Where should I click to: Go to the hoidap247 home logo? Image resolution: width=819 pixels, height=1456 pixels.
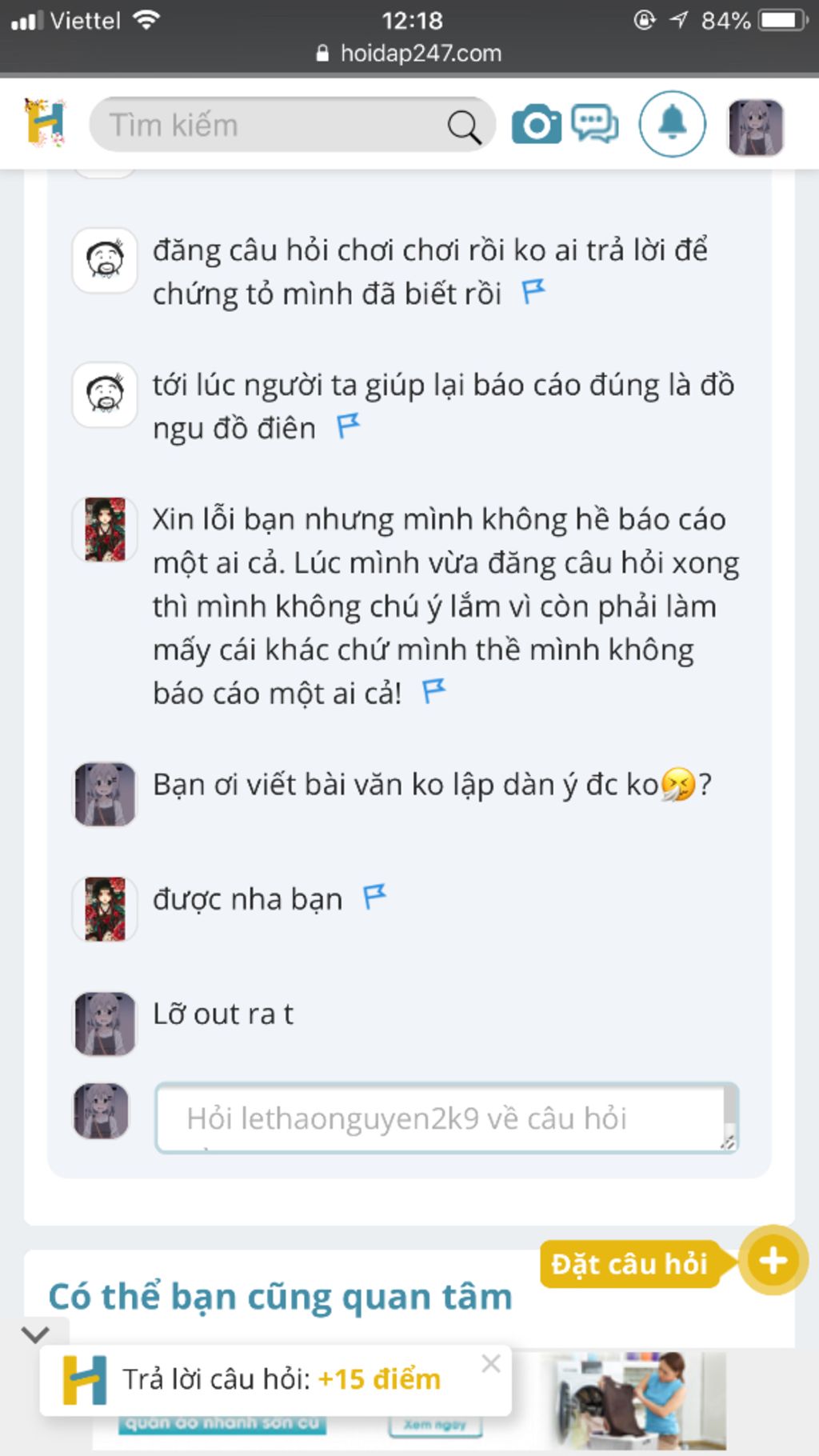click(46, 123)
